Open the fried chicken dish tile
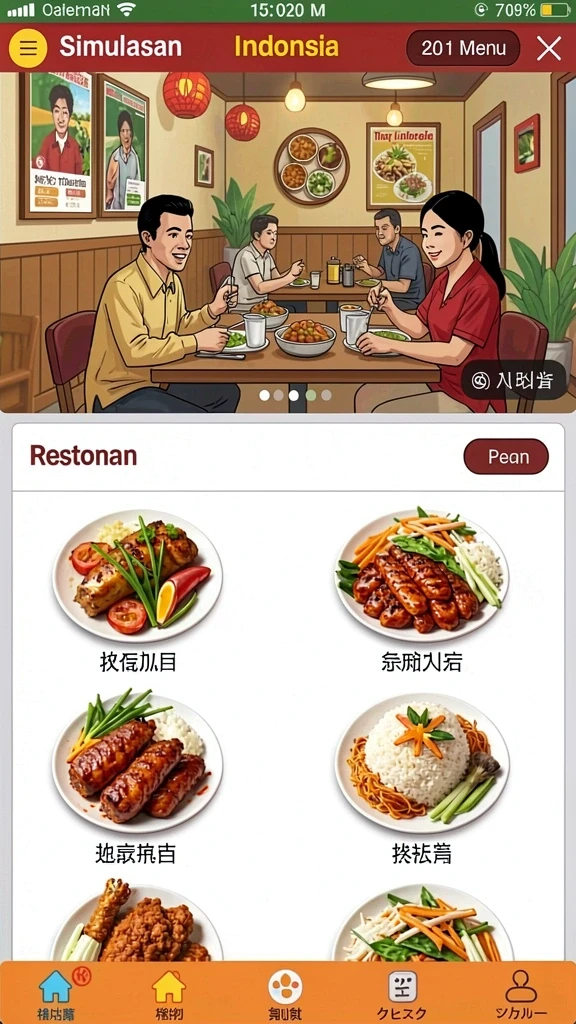The height and width of the screenshot is (1024, 576). coord(136,922)
